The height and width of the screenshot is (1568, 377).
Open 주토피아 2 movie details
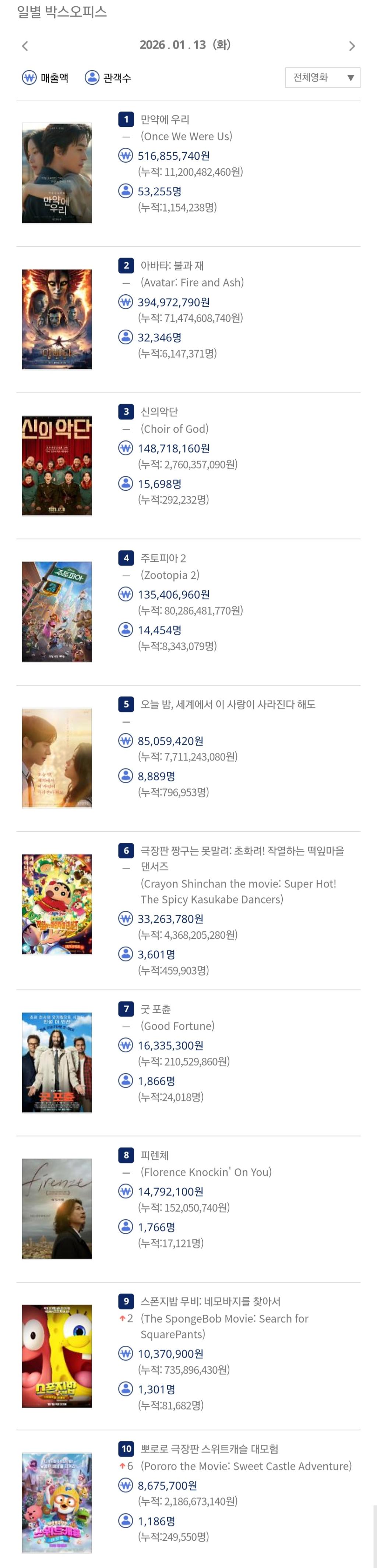click(163, 558)
